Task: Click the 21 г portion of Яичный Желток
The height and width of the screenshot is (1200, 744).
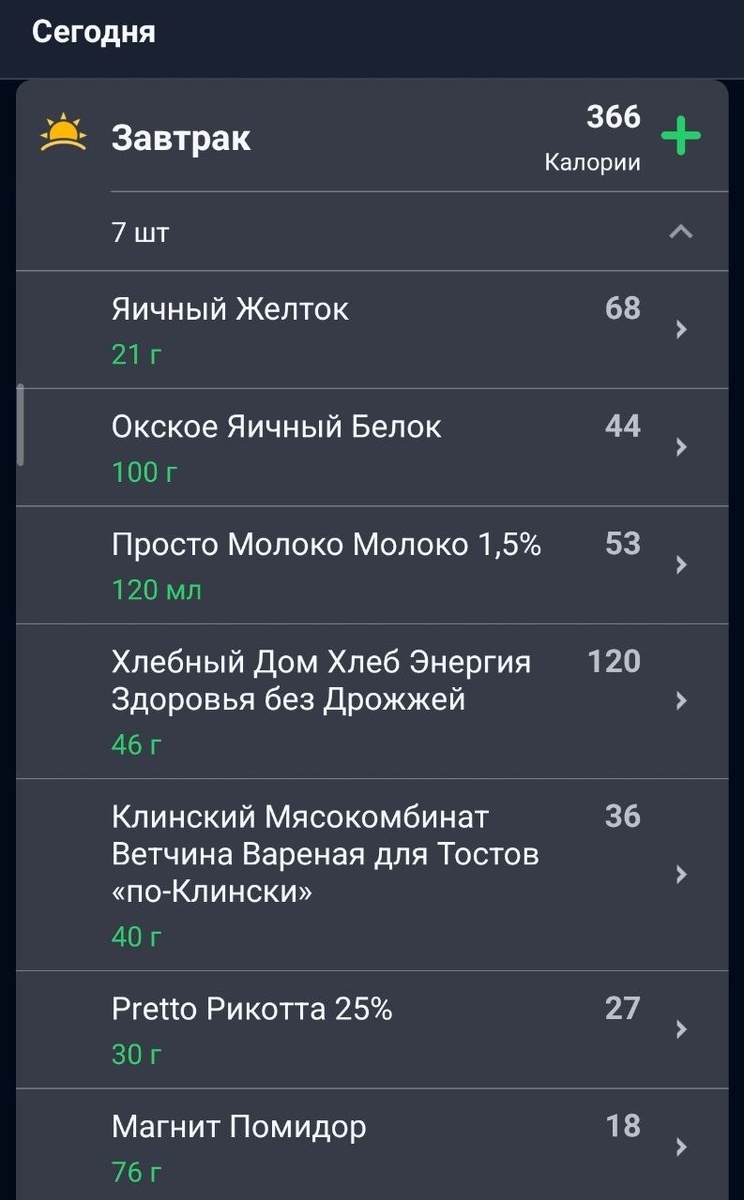Action: (x=133, y=354)
